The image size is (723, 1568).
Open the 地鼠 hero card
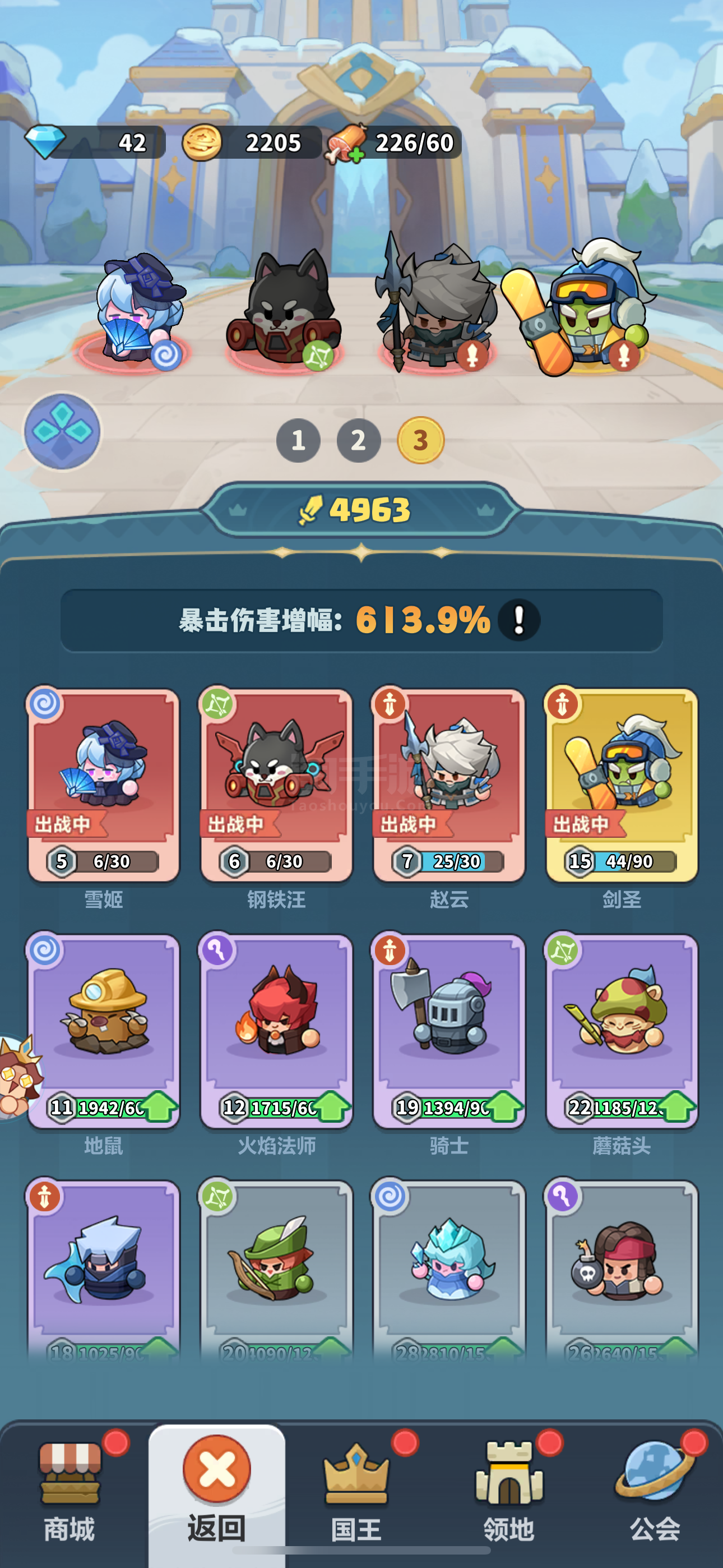pos(104,1031)
